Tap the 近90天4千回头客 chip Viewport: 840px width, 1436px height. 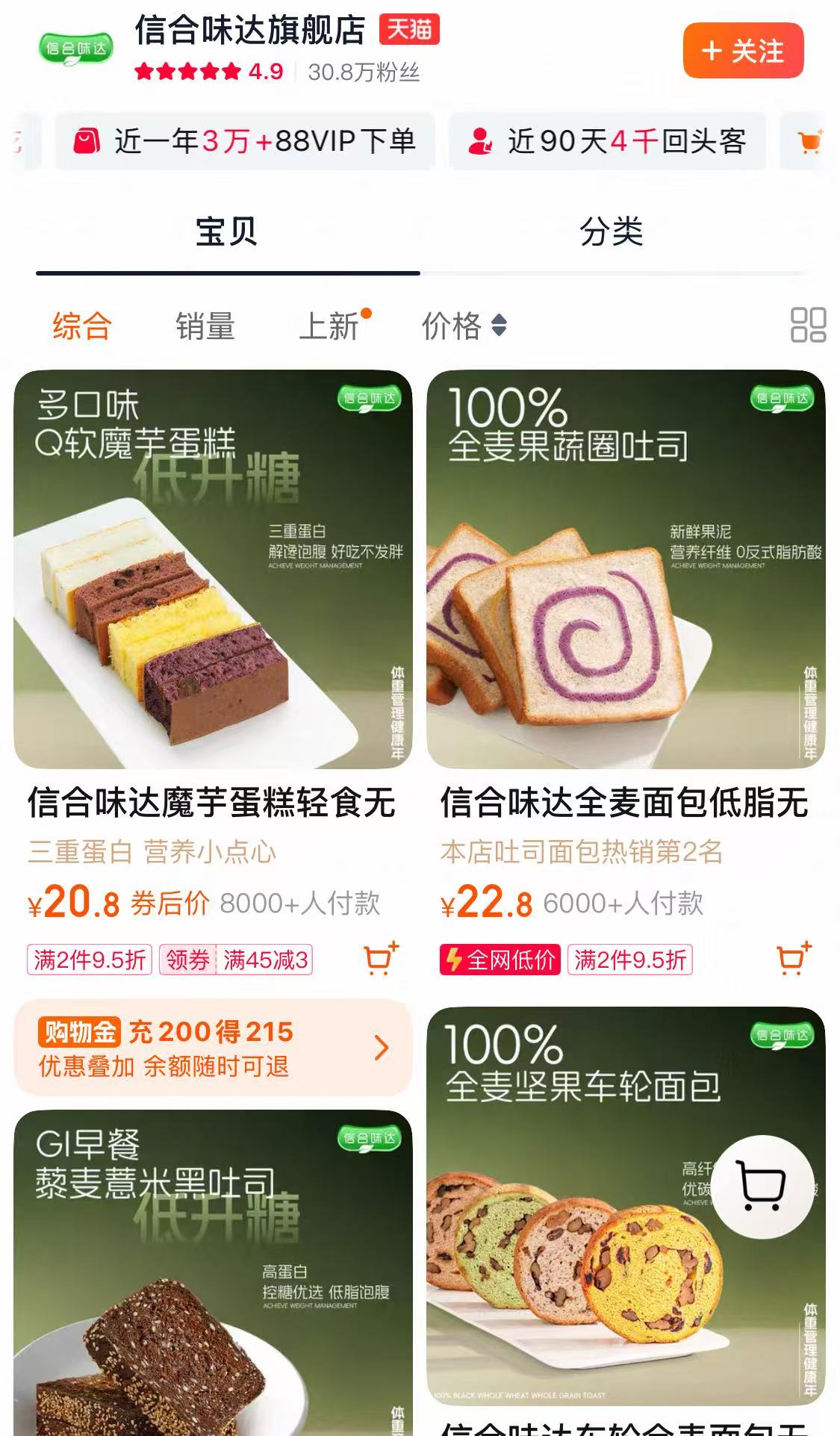(607, 141)
